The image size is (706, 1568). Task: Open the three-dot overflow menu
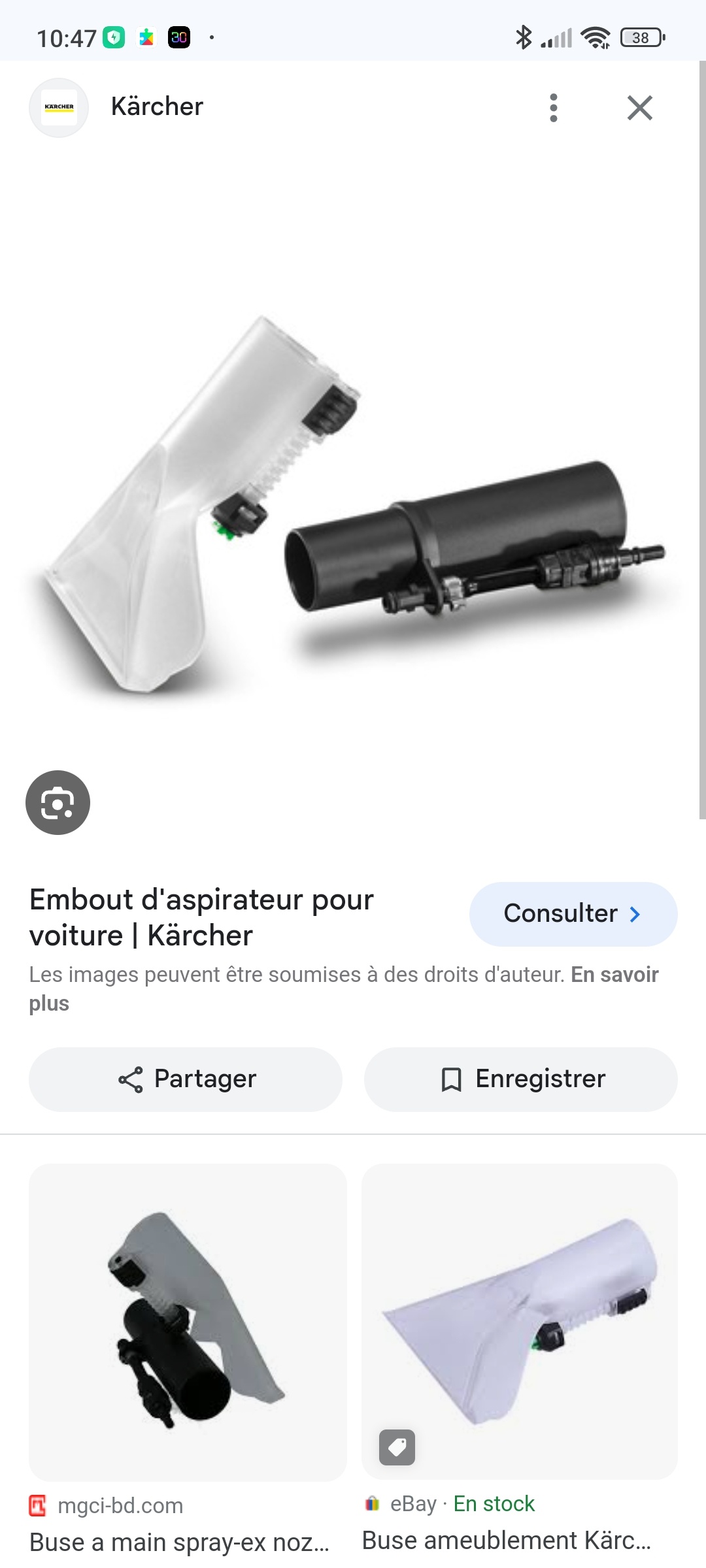point(554,108)
